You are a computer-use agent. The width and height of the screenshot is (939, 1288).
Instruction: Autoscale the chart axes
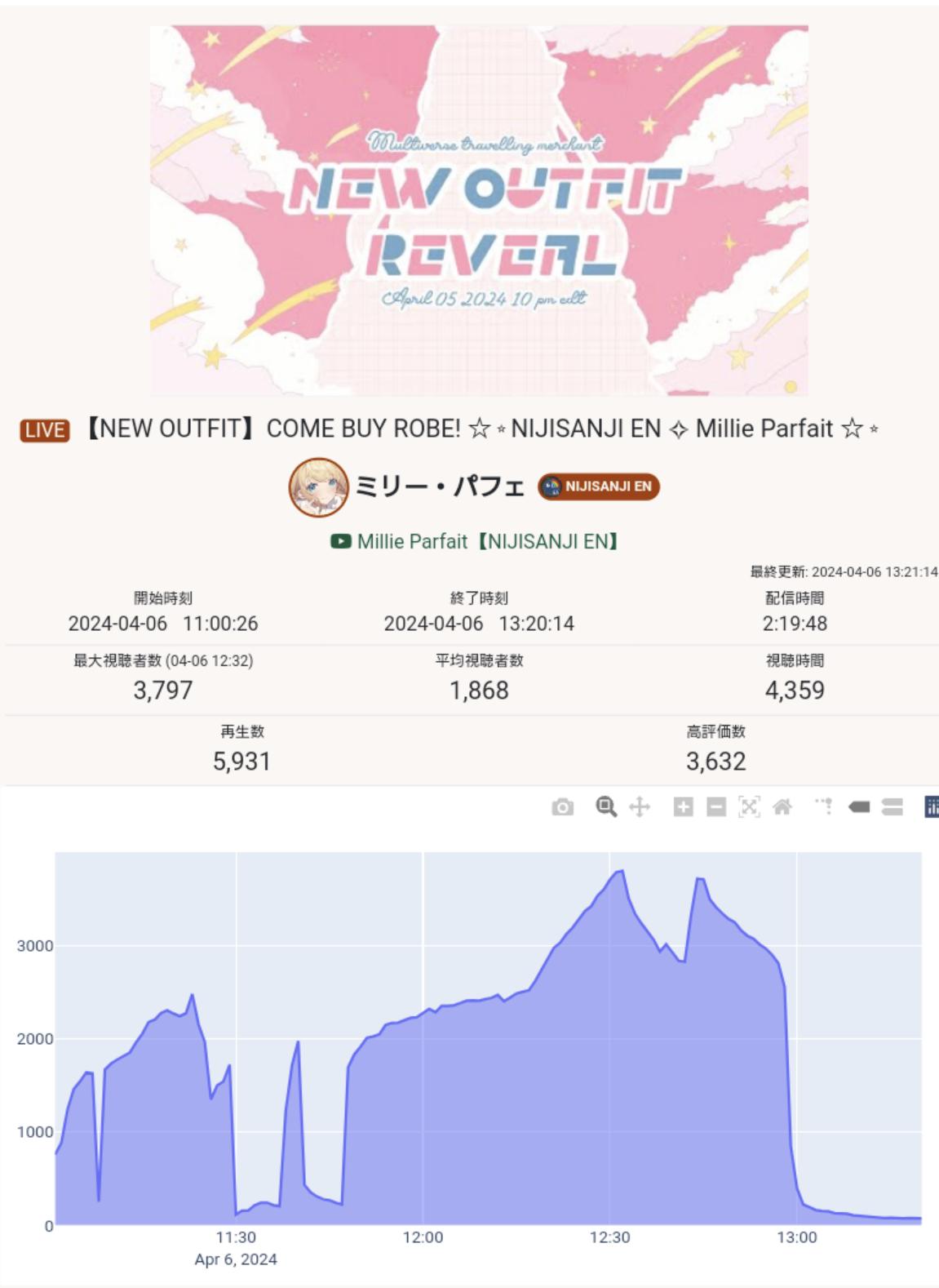749,807
